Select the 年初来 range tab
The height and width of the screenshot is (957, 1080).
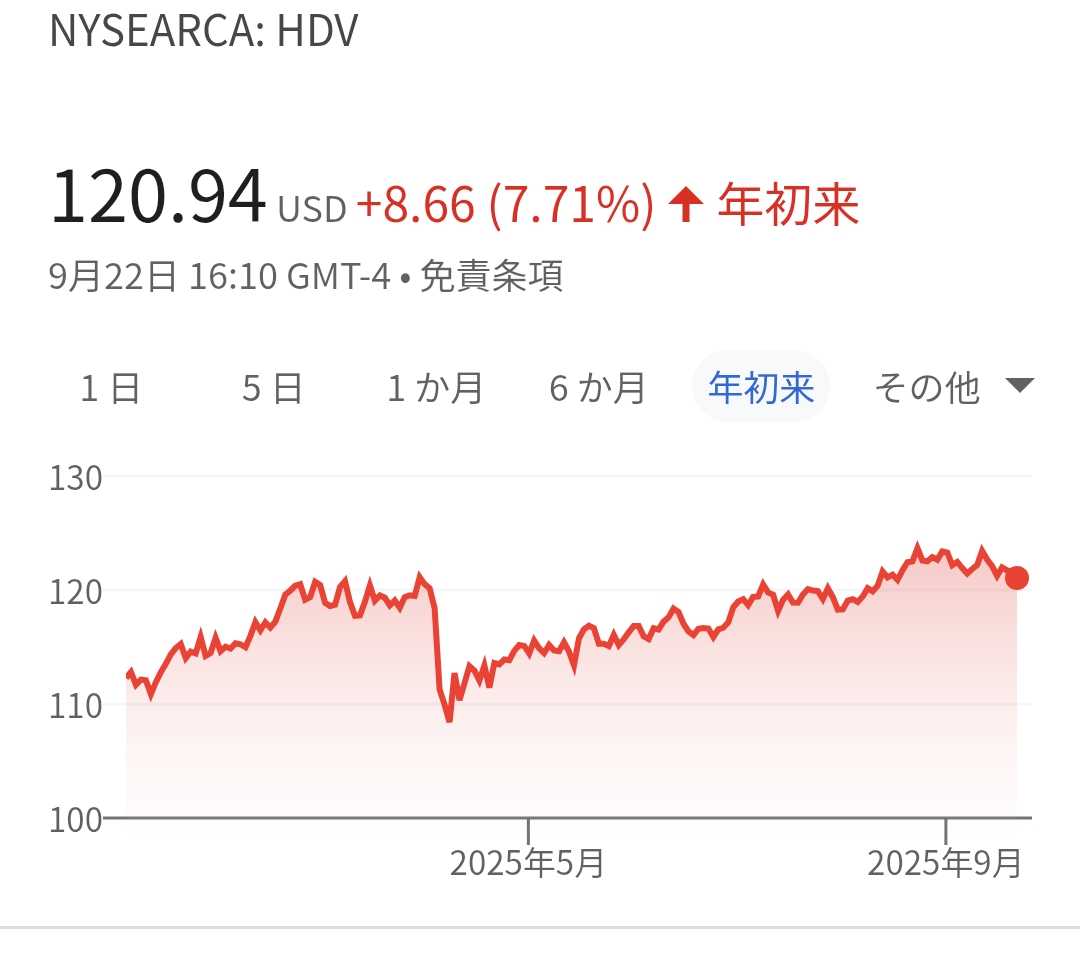point(761,387)
